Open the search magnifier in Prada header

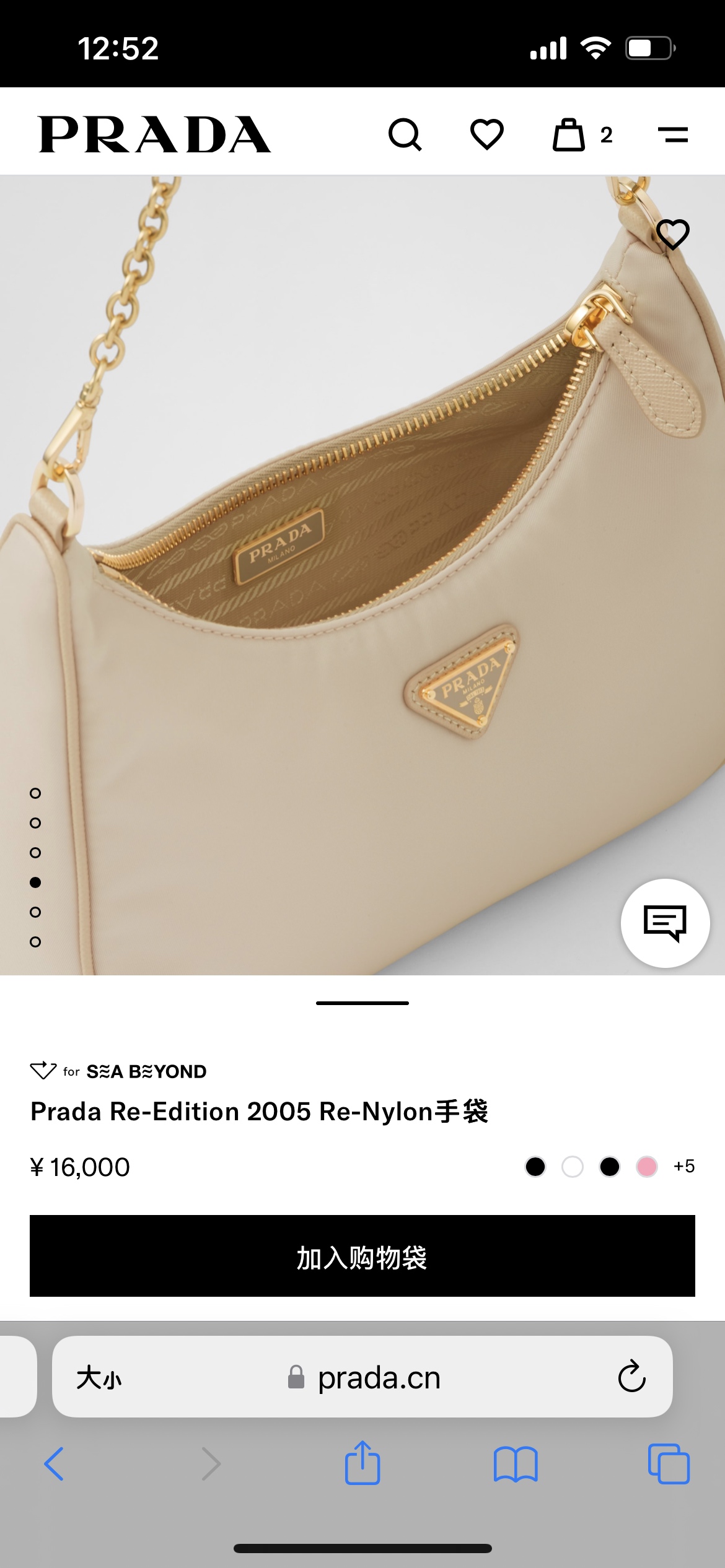tap(405, 134)
